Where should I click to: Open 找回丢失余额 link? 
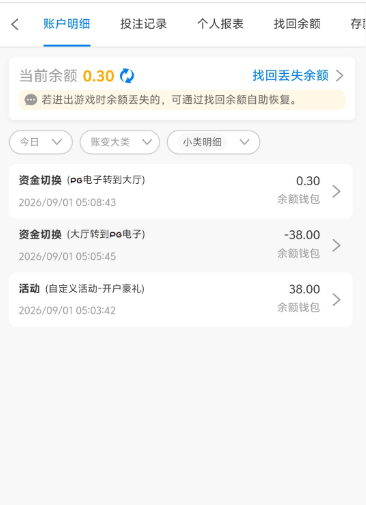click(x=298, y=76)
